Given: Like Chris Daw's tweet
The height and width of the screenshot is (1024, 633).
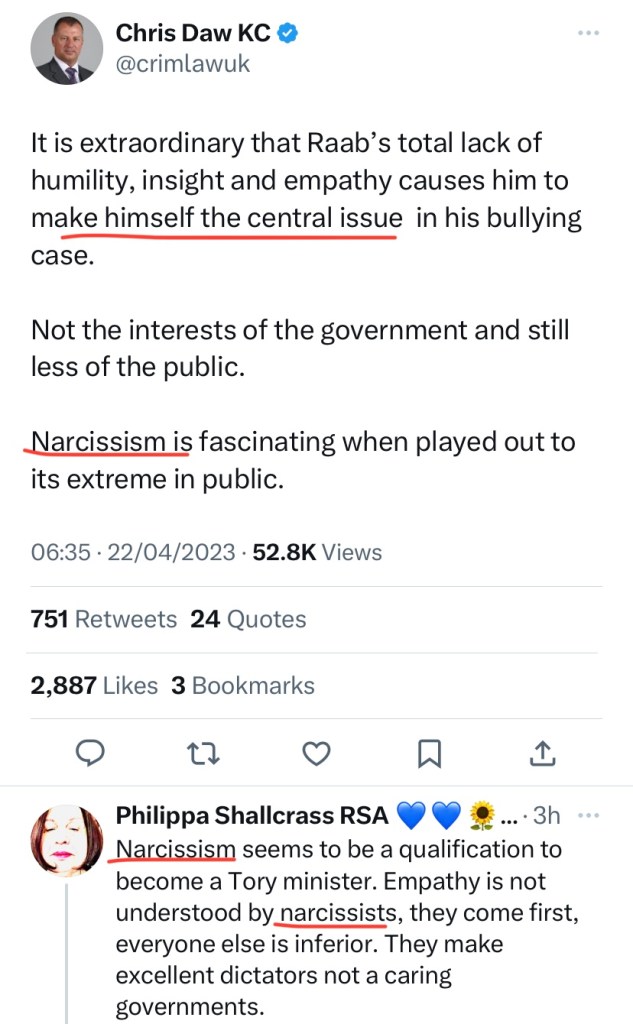Looking at the screenshot, I should click(x=317, y=751).
